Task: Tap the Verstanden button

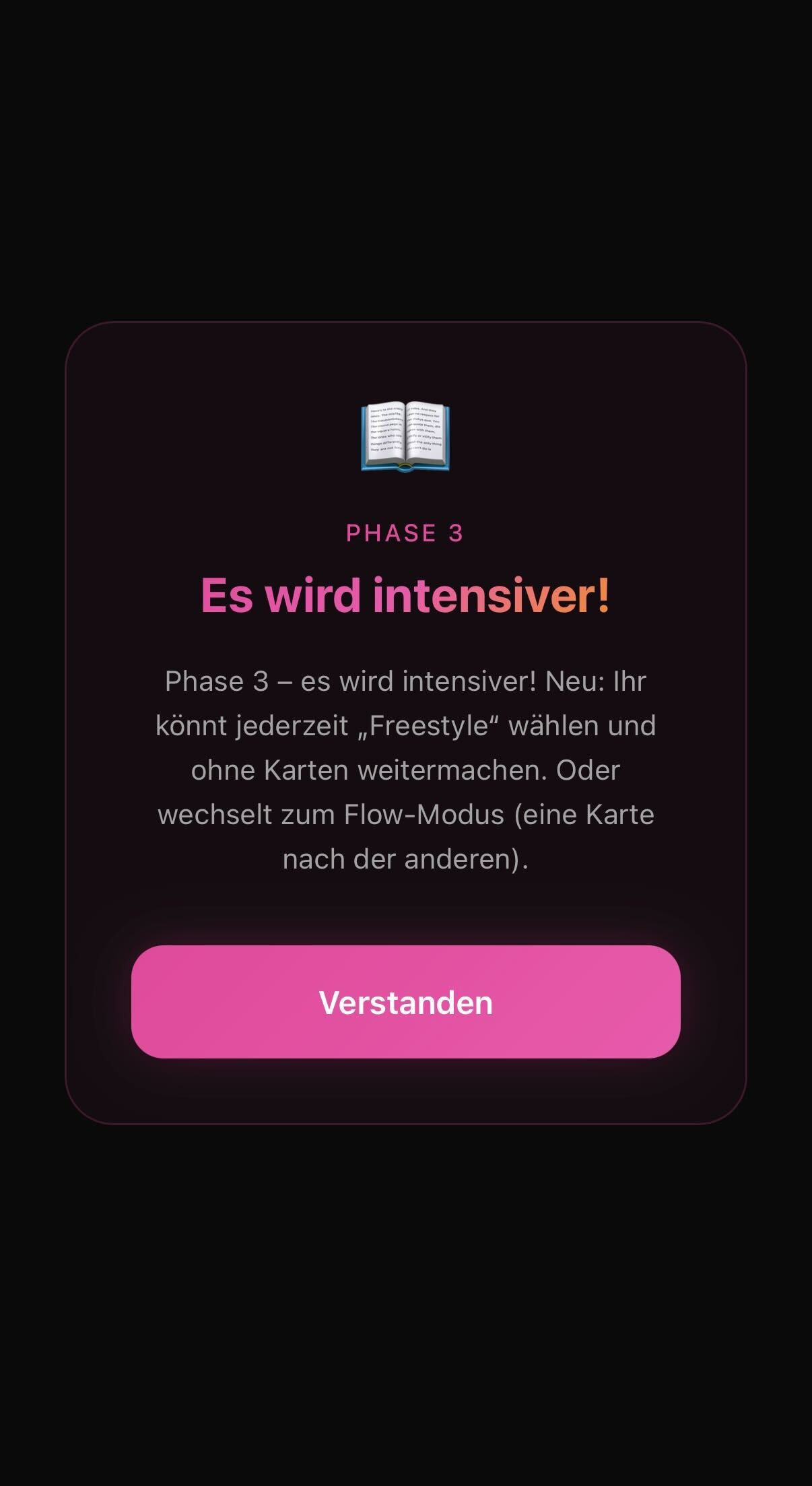Action: [x=405, y=1001]
